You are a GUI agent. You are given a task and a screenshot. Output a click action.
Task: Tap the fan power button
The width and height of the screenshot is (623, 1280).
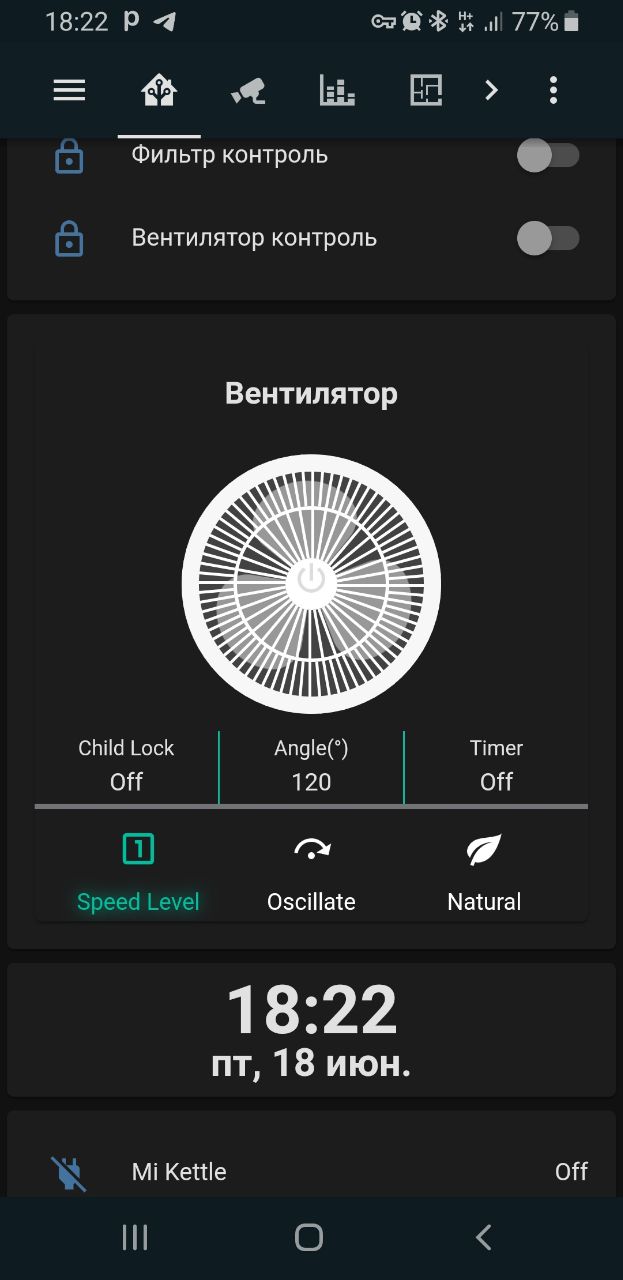(x=311, y=580)
